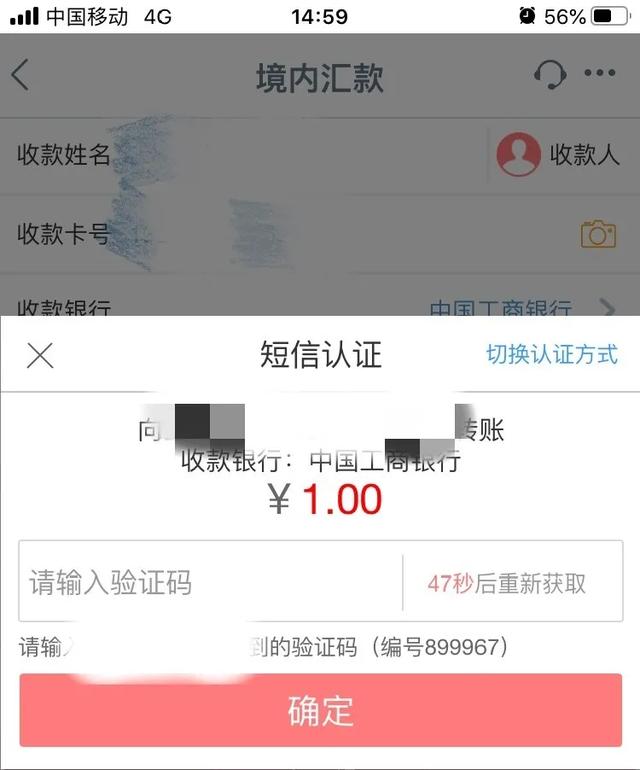The width and height of the screenshot is (640, 770).
Task: Tap 切换认证方式 to change verification method
Action: tap(551, 354)
